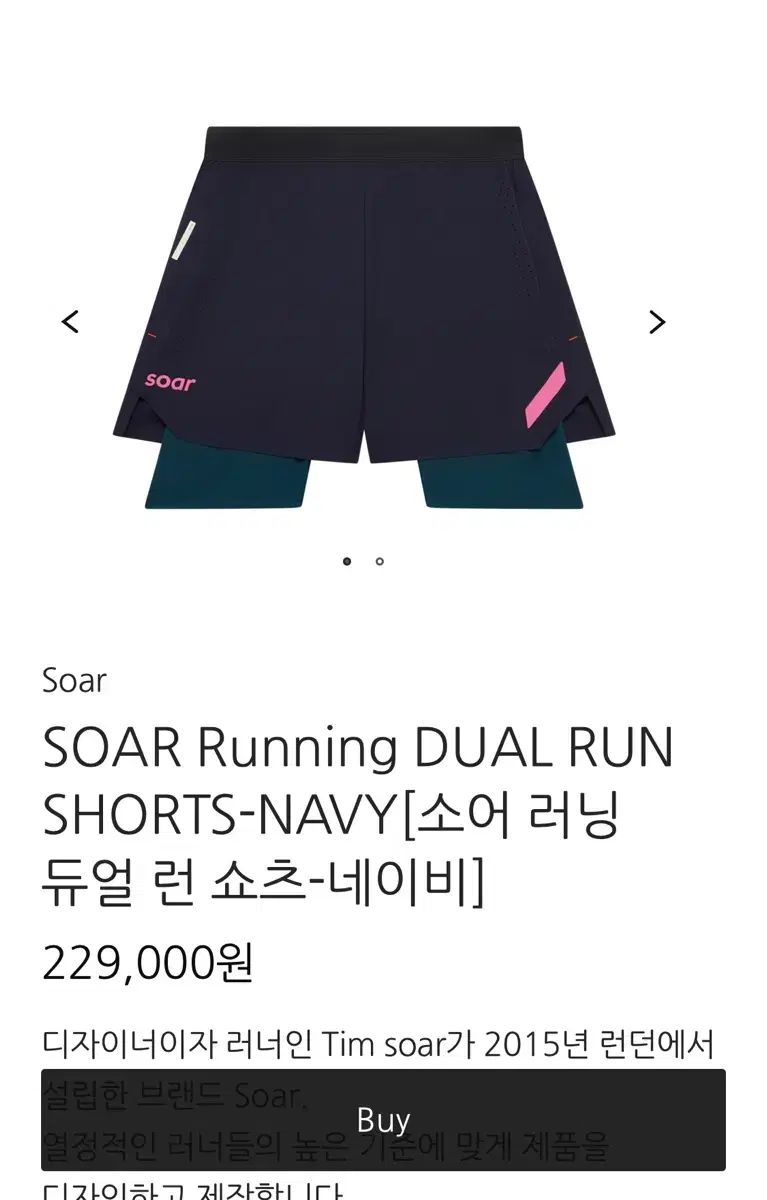Open the SOAR shorts product image
The image size is (767, 1200).
pos(363,318)
